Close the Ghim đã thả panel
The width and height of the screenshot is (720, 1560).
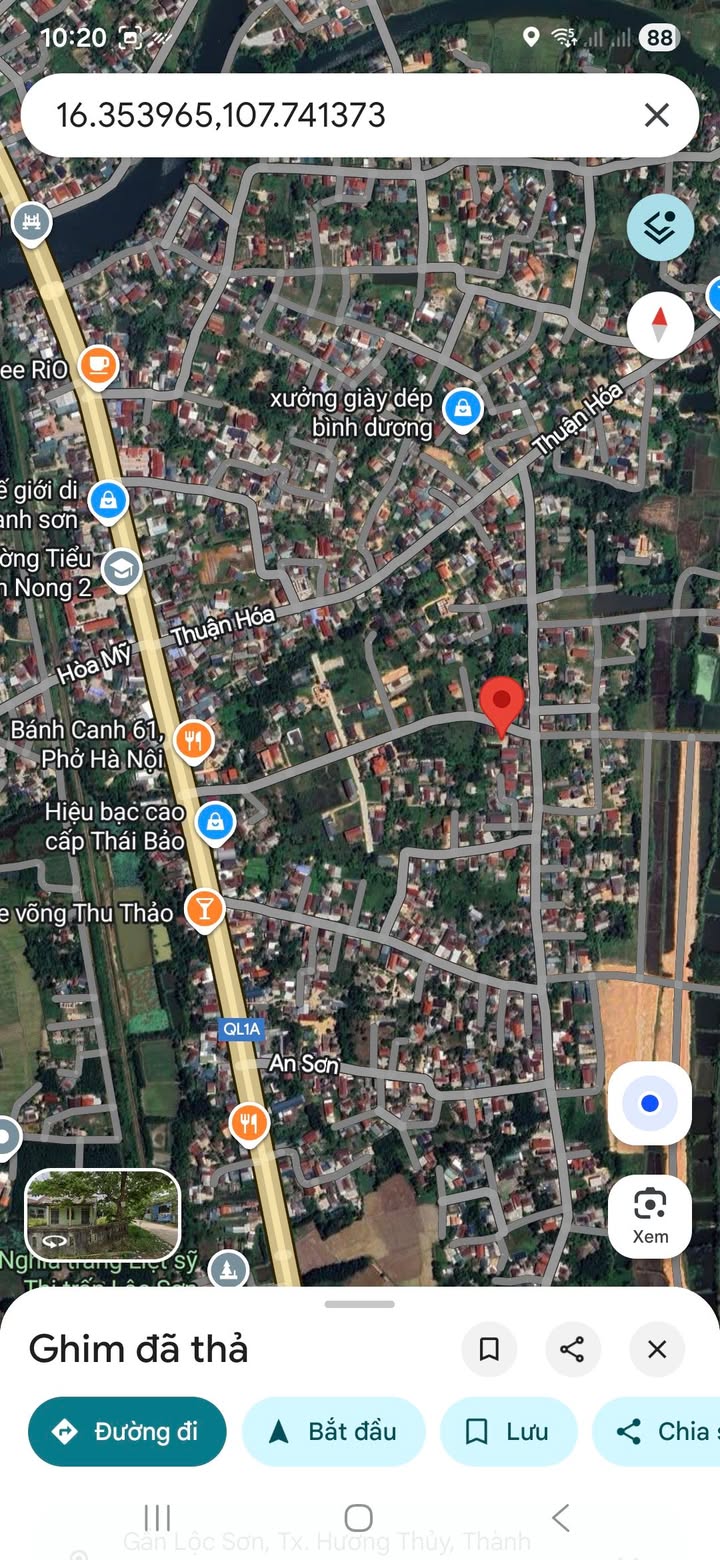point(657,1349)
